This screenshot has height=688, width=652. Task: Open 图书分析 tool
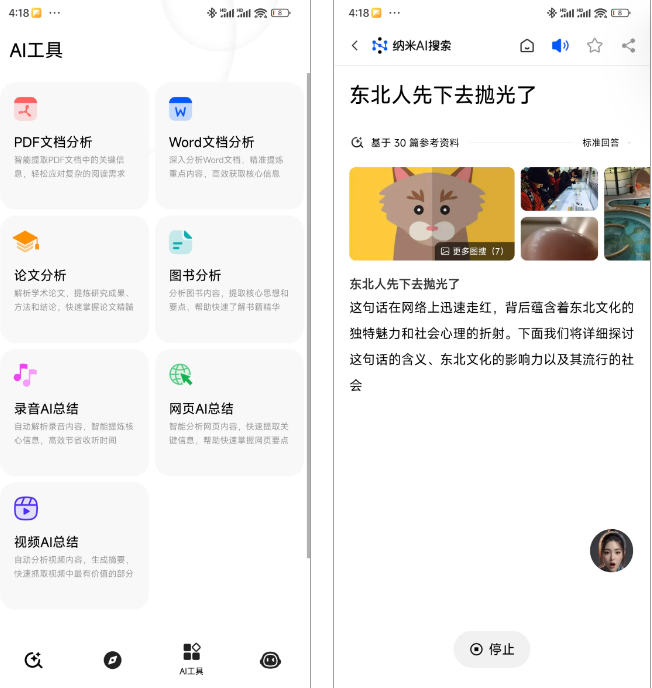(229, 278)
